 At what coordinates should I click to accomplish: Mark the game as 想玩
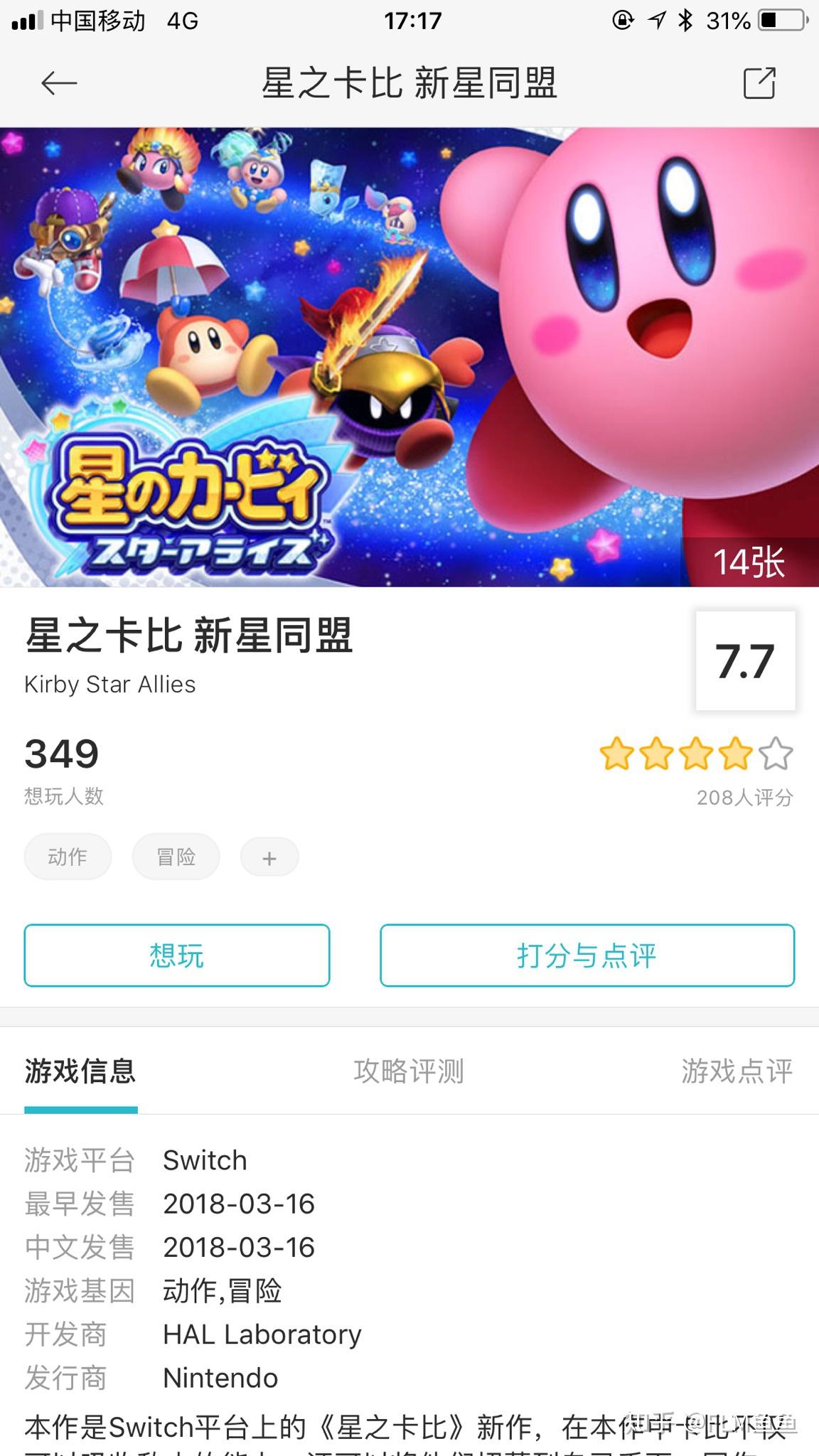click(x=177, y=955)
